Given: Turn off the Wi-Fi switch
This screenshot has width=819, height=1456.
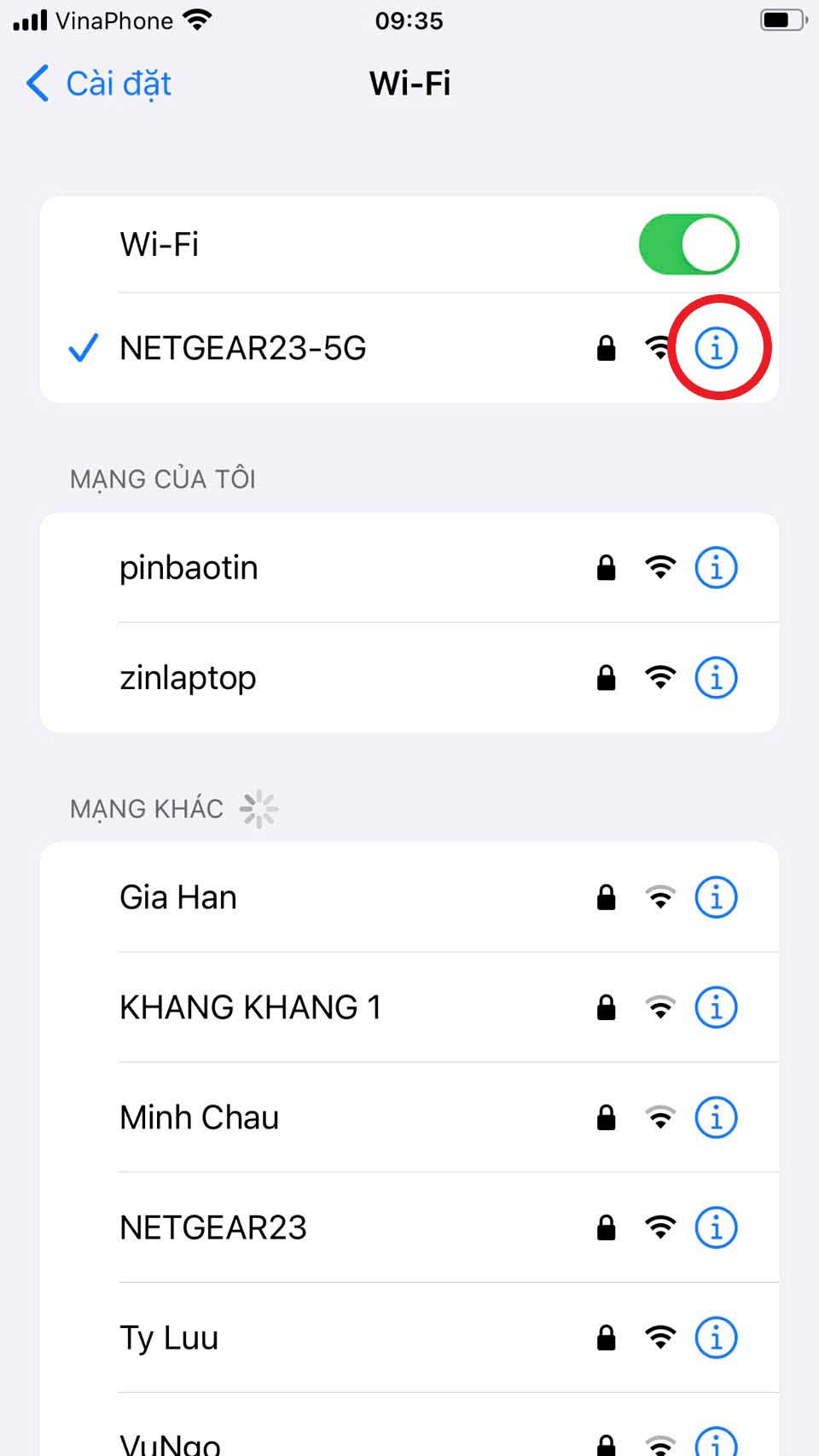Looking at the screenshot, I should (x=688, y=245).
